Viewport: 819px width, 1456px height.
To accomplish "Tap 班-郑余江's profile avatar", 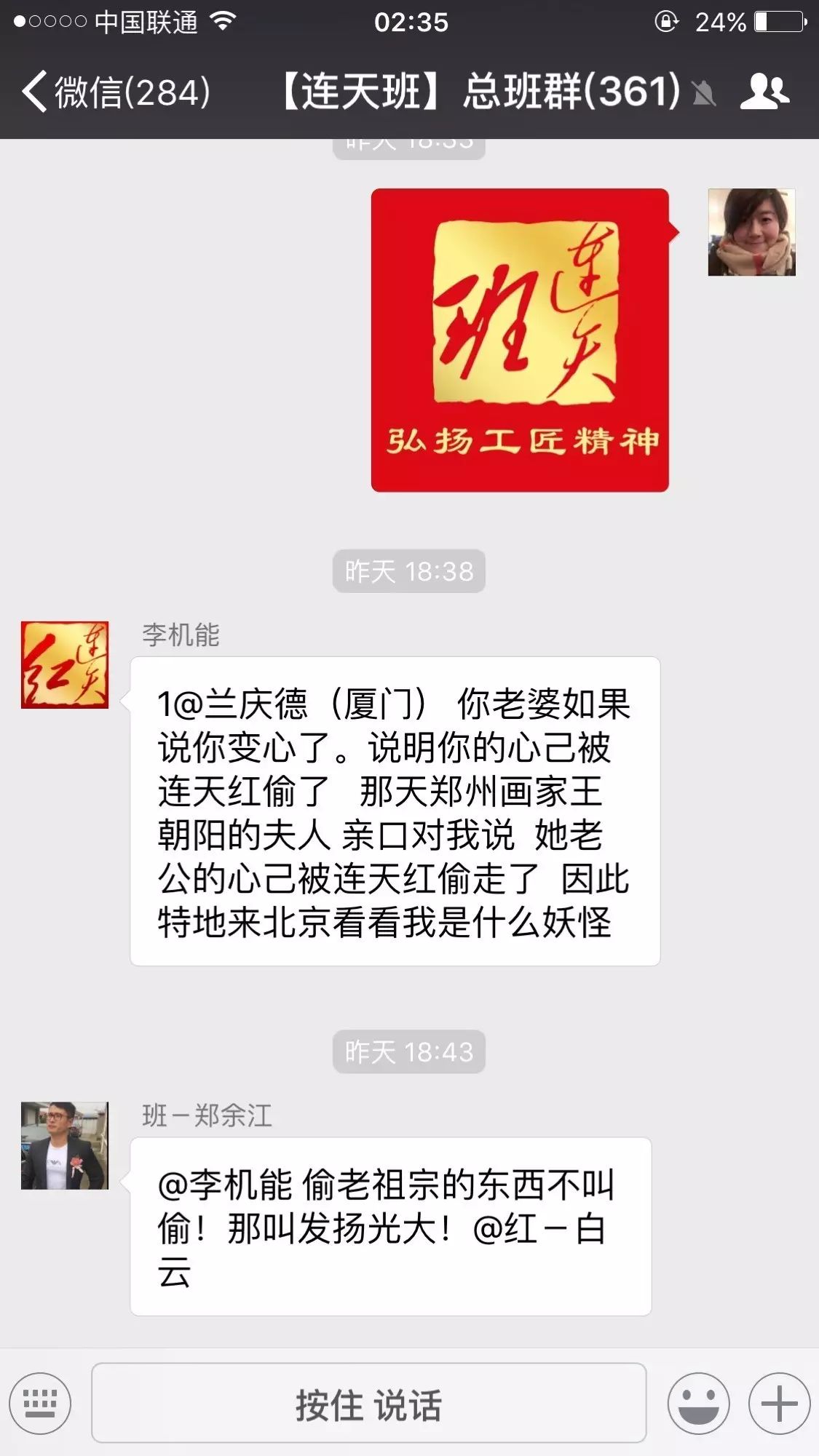I will (65, 1145).
